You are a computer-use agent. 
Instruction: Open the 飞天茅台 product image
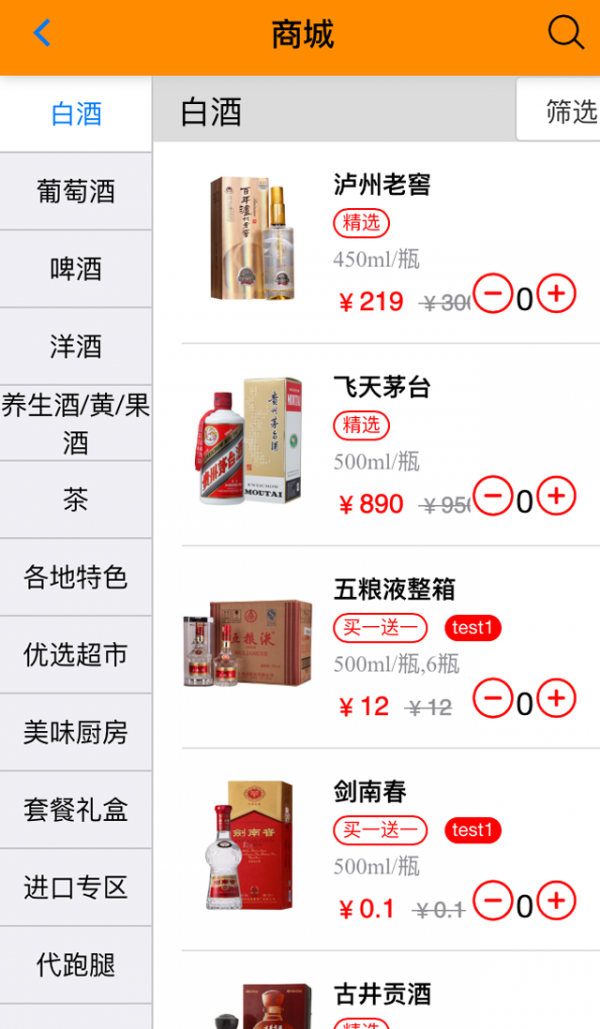pos(250,440)
